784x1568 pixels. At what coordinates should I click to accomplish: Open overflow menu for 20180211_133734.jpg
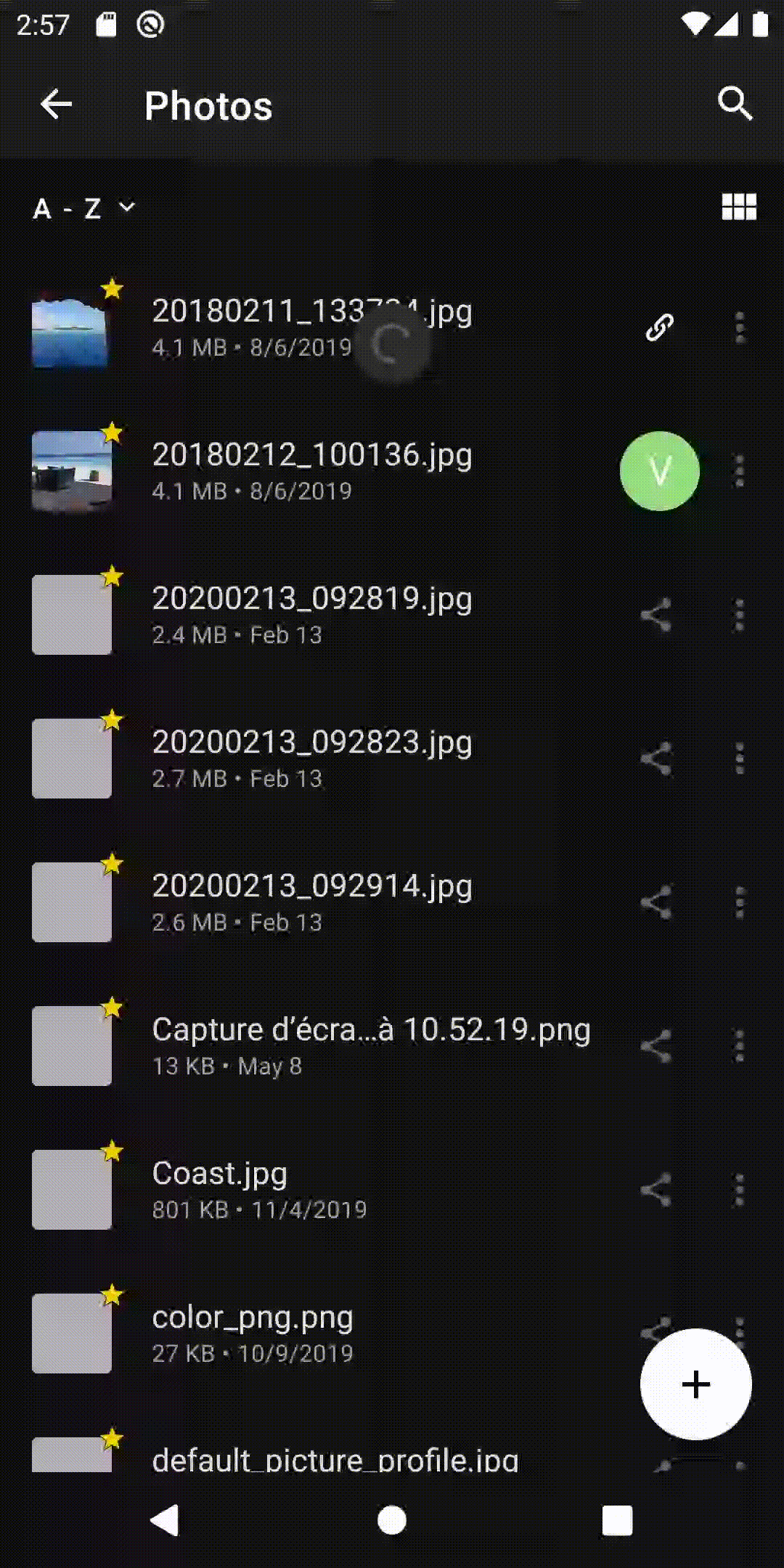739,327
